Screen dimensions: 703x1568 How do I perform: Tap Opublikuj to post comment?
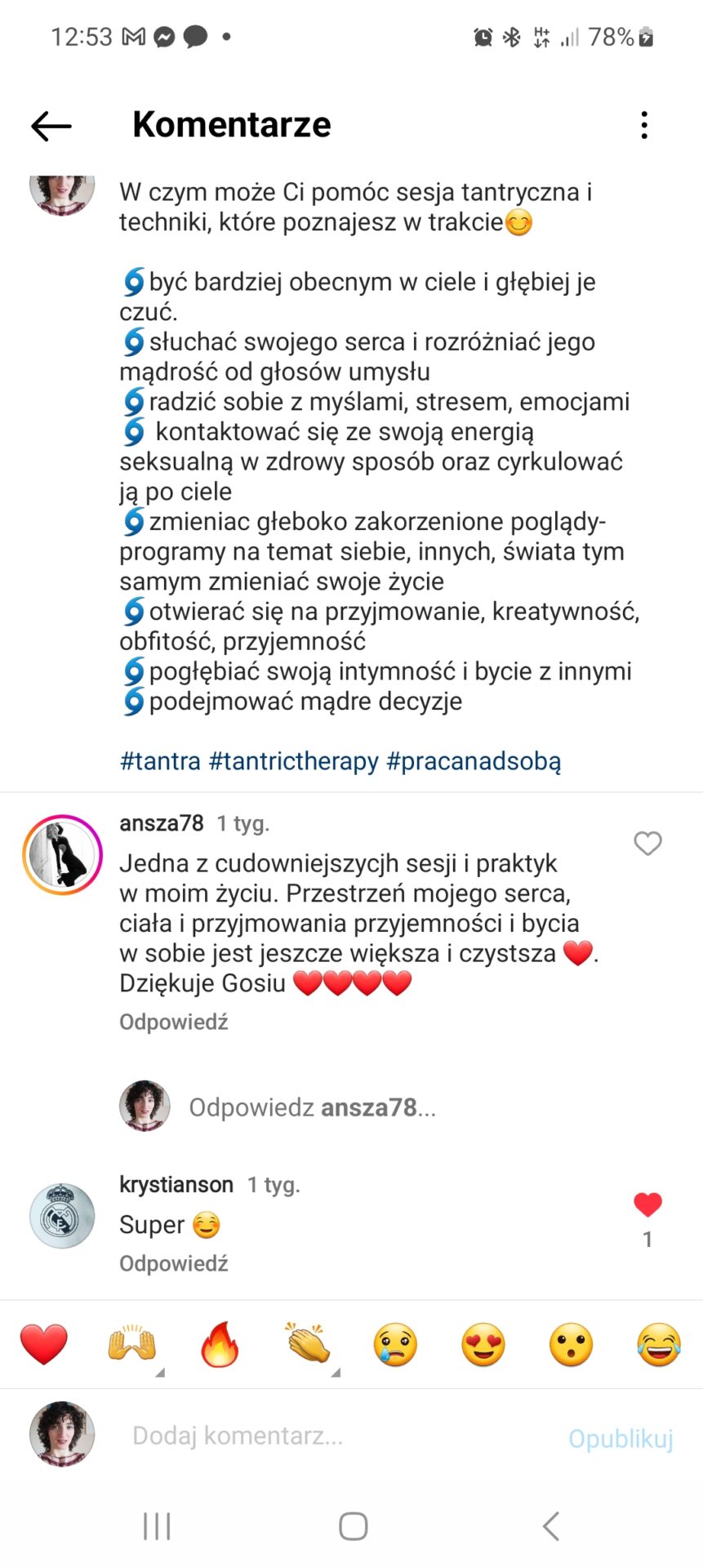pyautogui.click(x=621, y=1438)
